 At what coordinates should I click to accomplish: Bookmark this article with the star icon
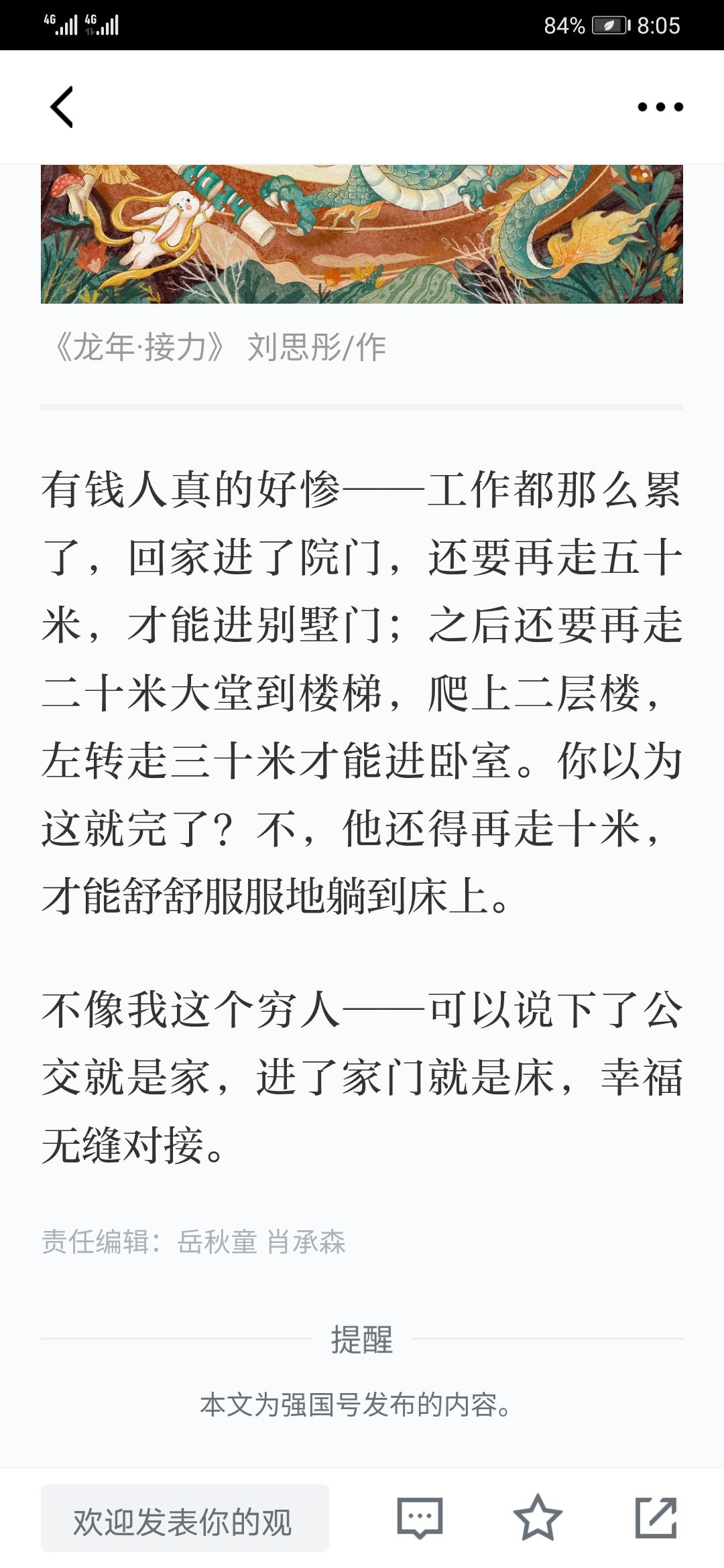(x=538, y=1518)
